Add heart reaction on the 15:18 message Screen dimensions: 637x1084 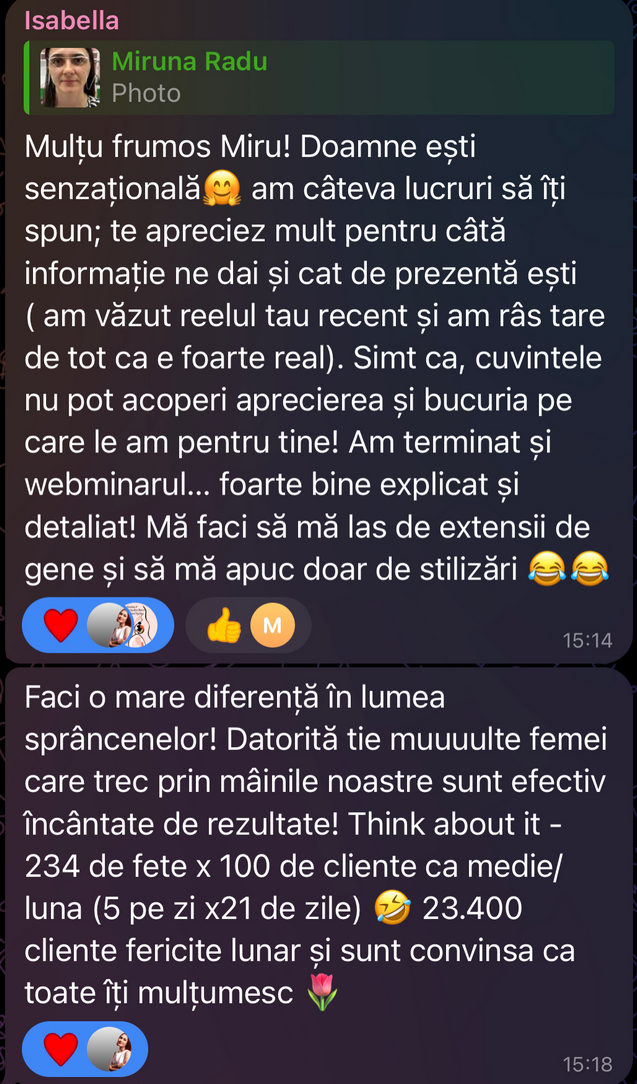(62, 1049)
